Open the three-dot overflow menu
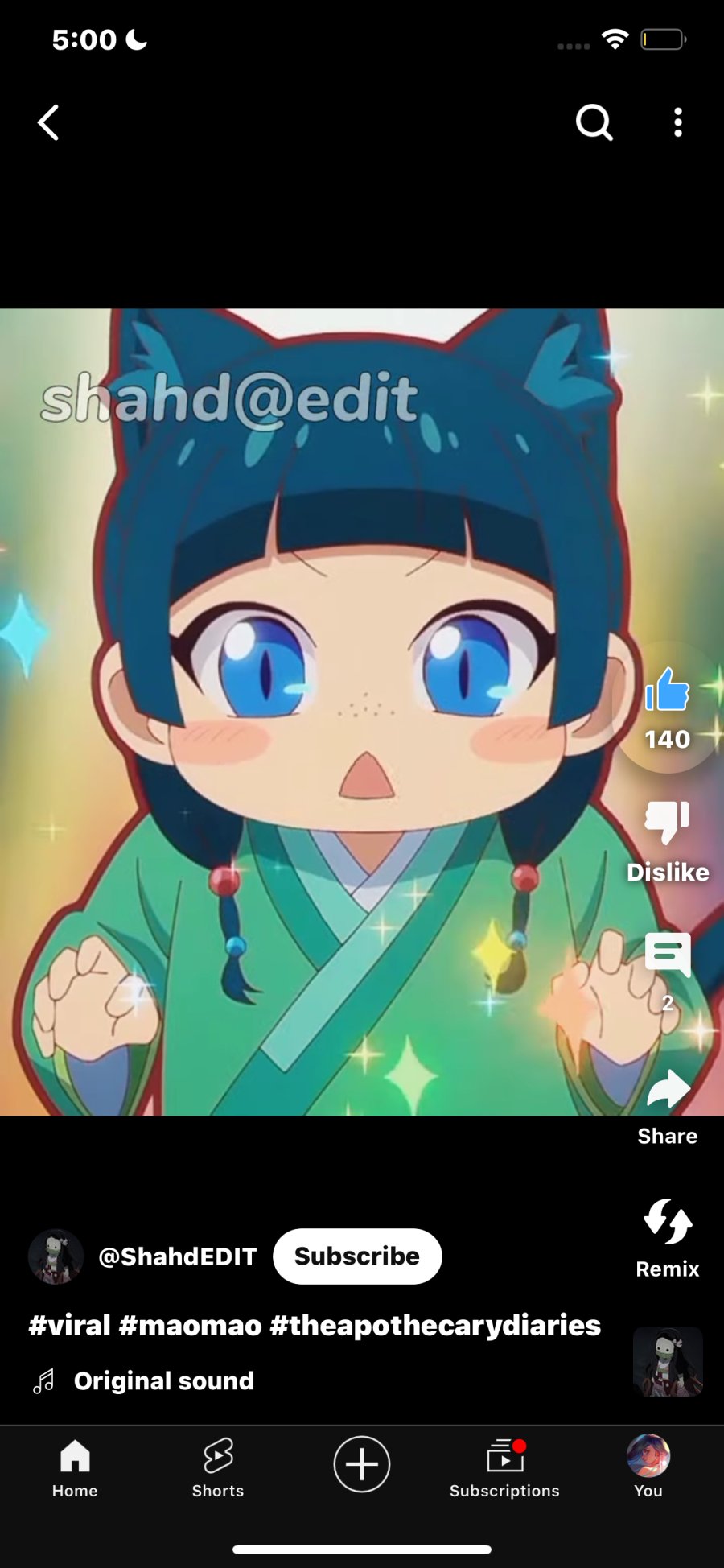The height and width of the screenshot is (1568, 724). (x=678, y=123)
